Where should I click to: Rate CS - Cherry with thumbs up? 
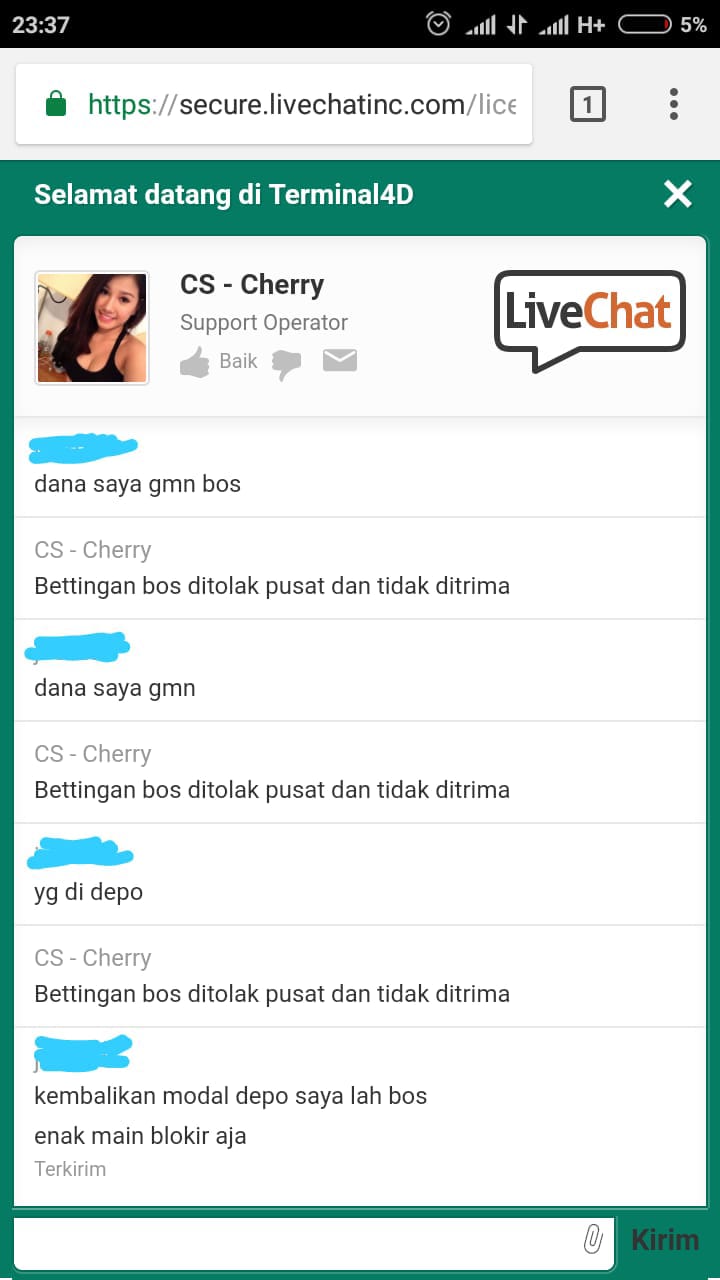click(196, 361)
